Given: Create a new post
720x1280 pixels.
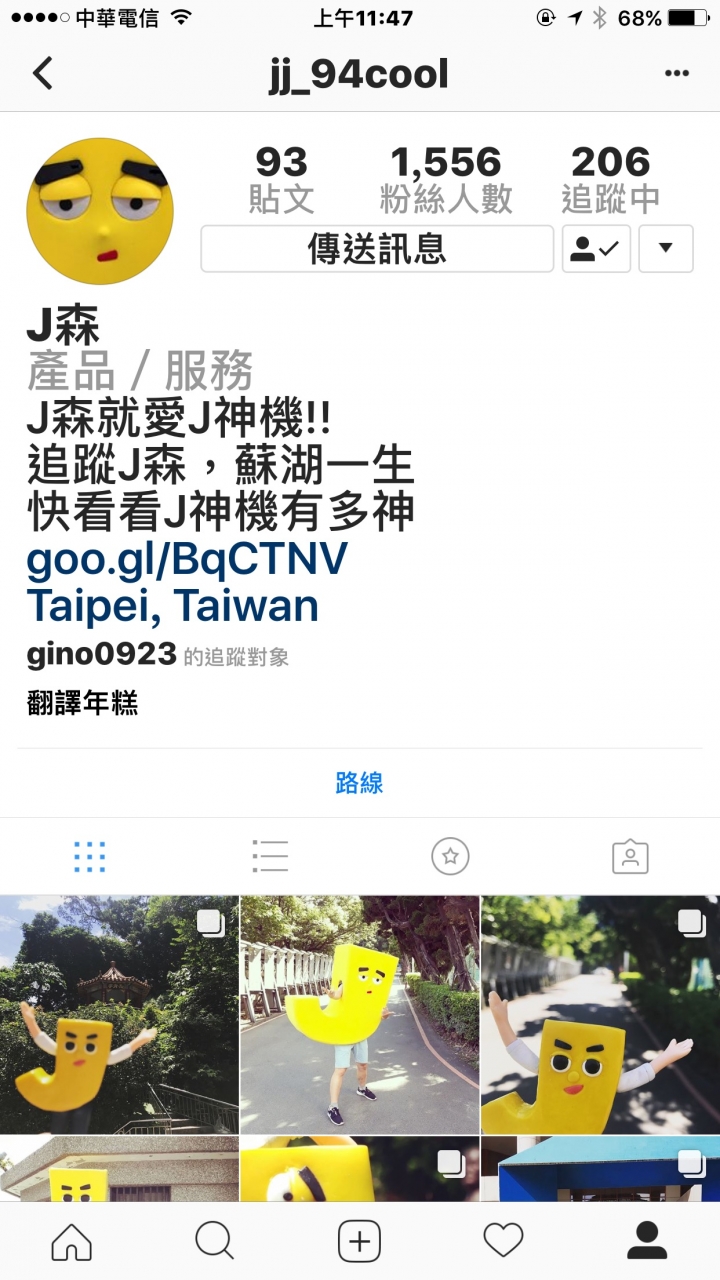Looking at the screenshot, I should [360, 1241].
